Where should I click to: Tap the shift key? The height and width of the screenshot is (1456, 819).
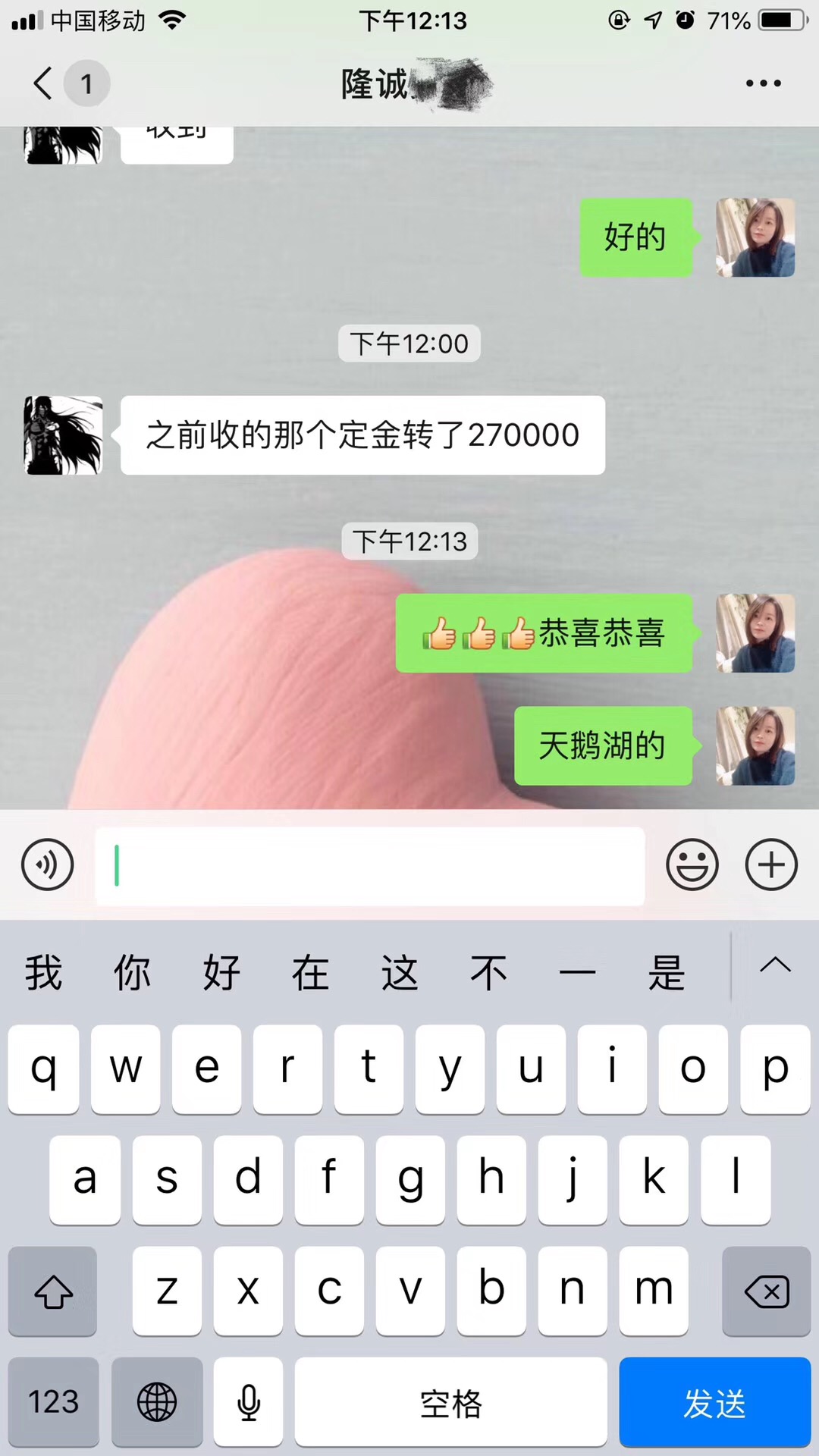click(x=53, y=1291)
